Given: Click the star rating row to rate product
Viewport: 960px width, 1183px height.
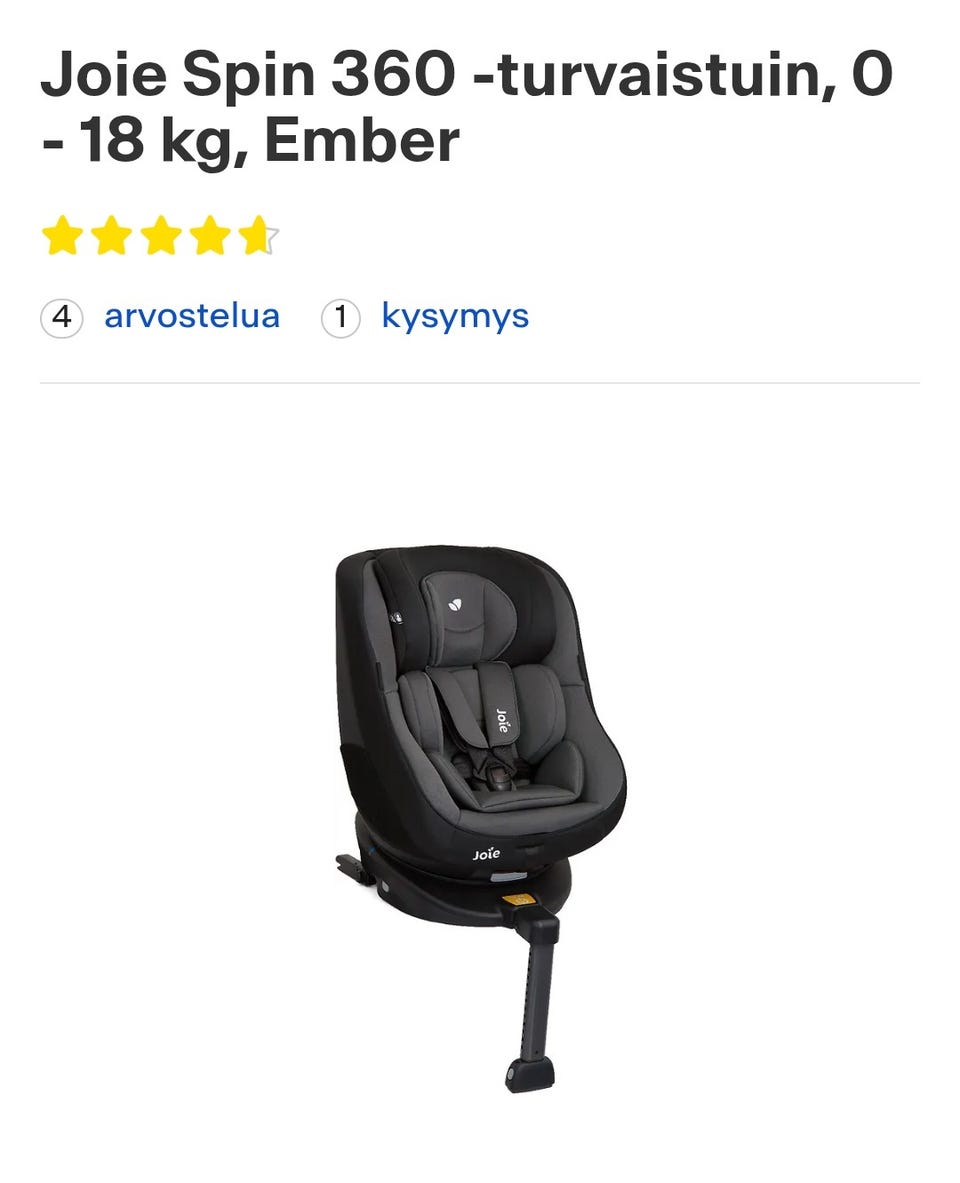Looking at the screenshot, I should (x=160, y=236).
